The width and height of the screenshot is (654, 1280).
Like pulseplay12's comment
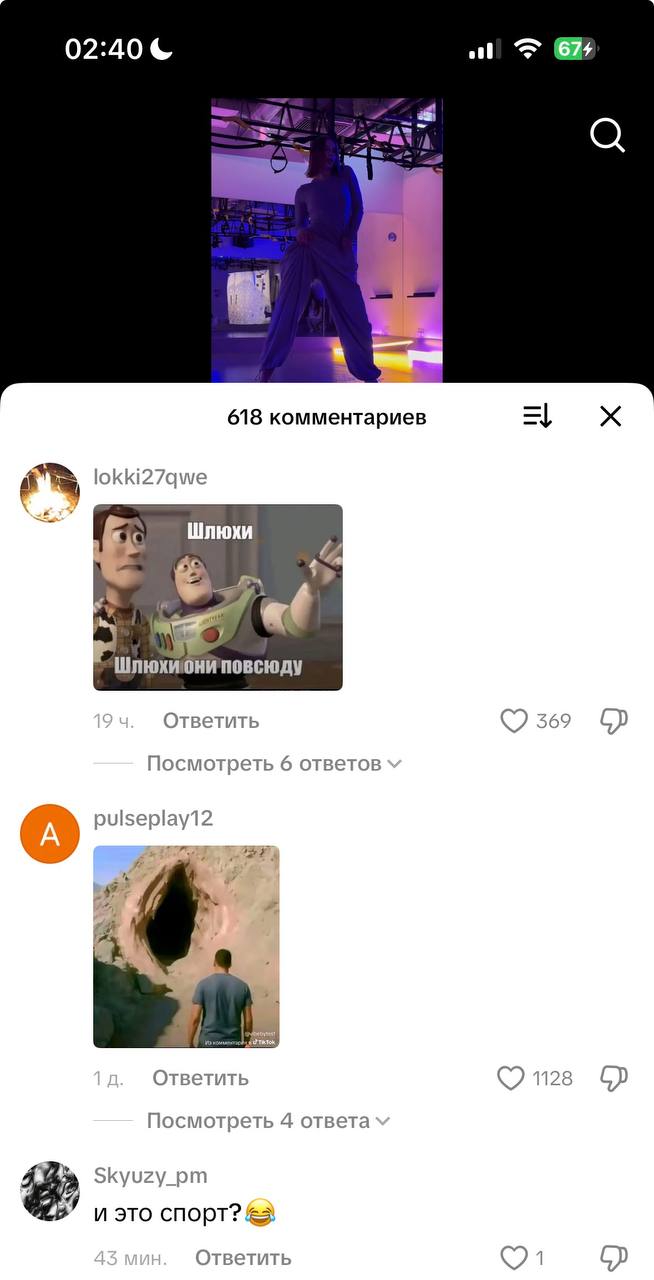(511, 1078)
